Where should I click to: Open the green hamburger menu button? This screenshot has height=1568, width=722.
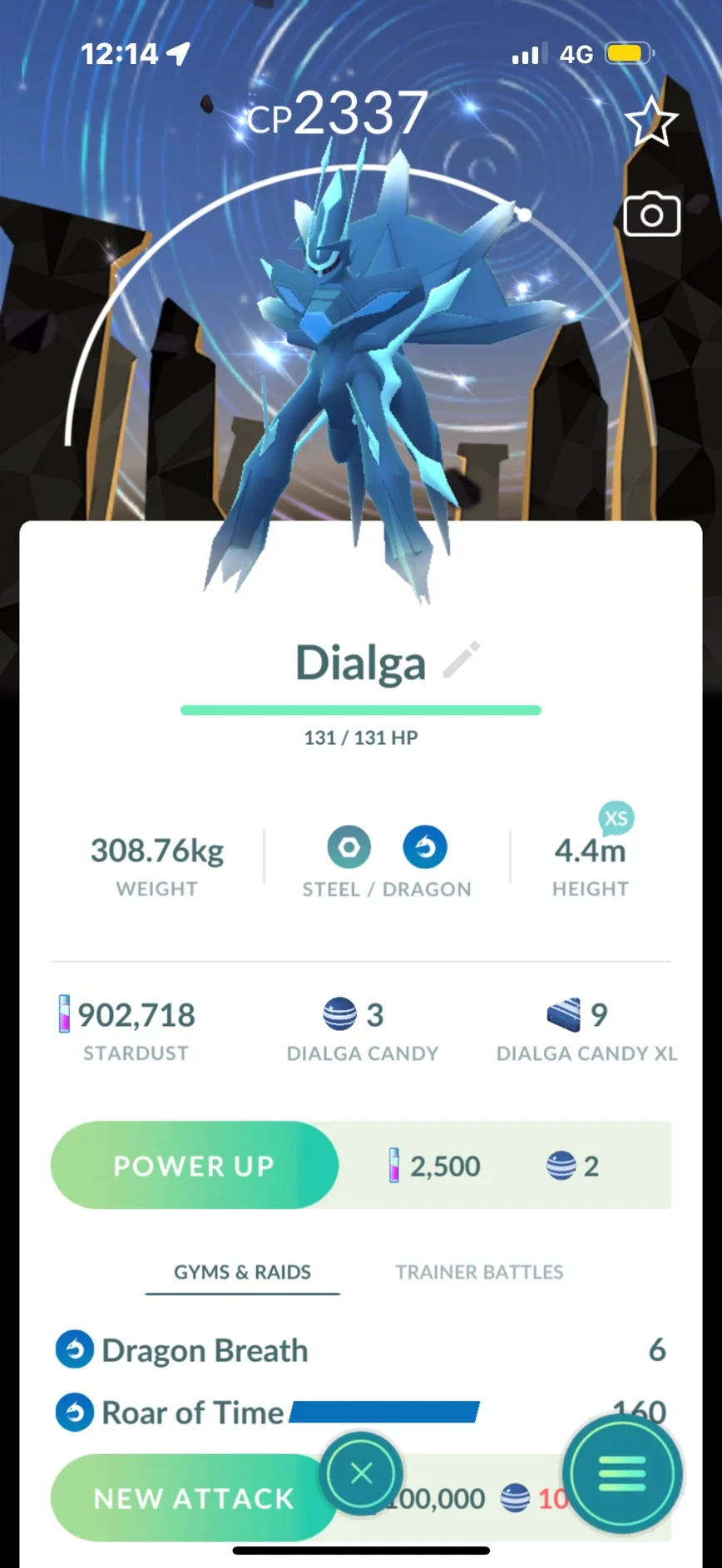pos(622,1474)
